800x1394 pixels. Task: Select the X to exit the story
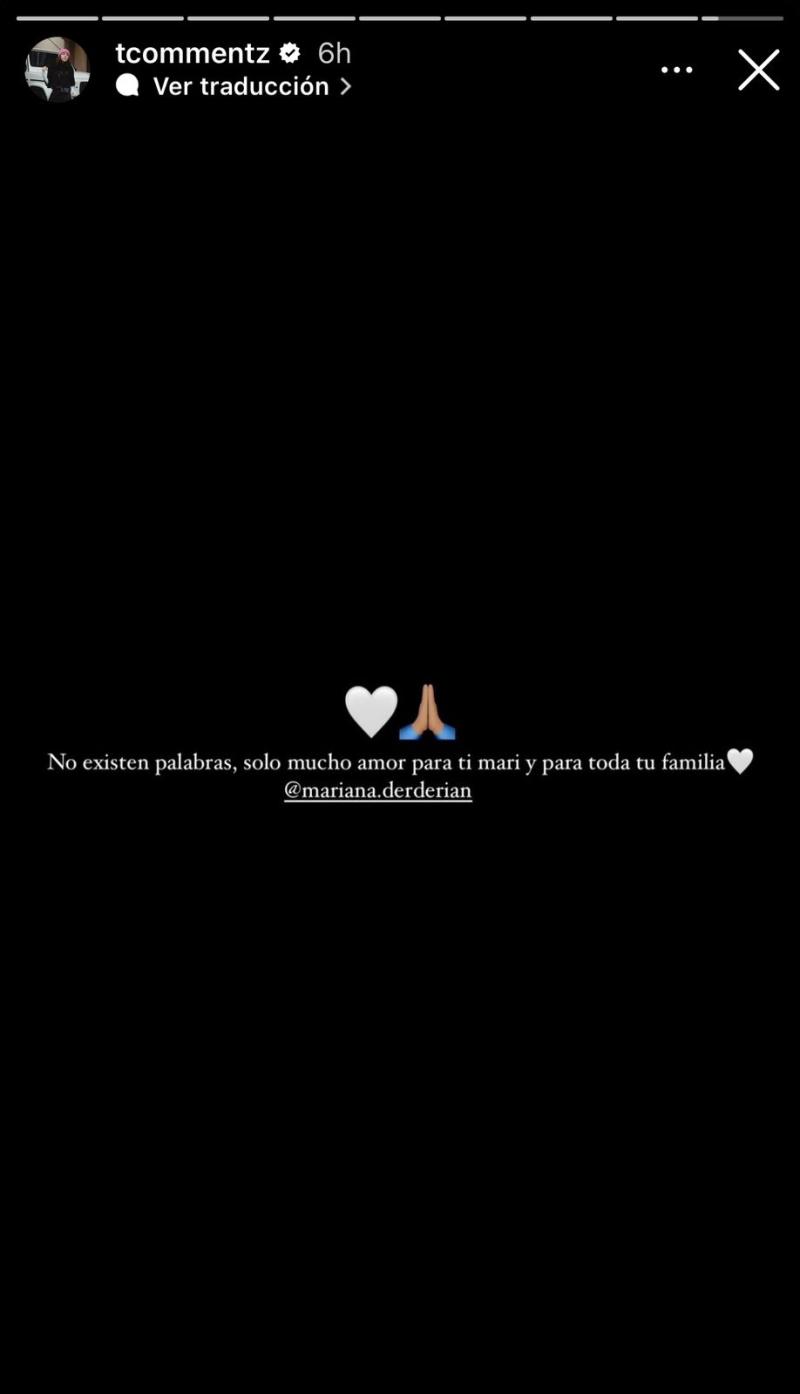coord(759,69)
